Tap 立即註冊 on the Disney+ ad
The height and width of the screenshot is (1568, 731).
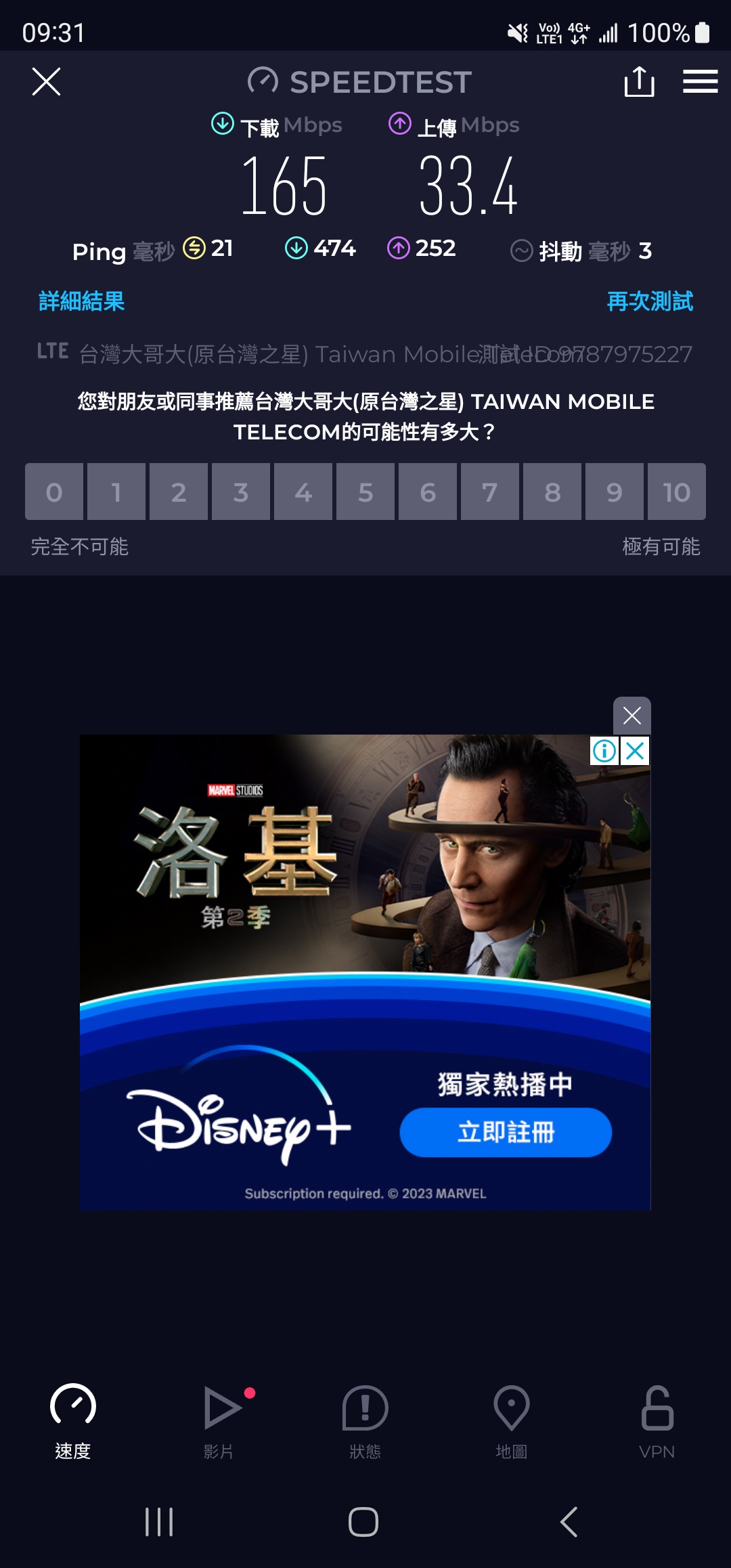click(506, 1132)
